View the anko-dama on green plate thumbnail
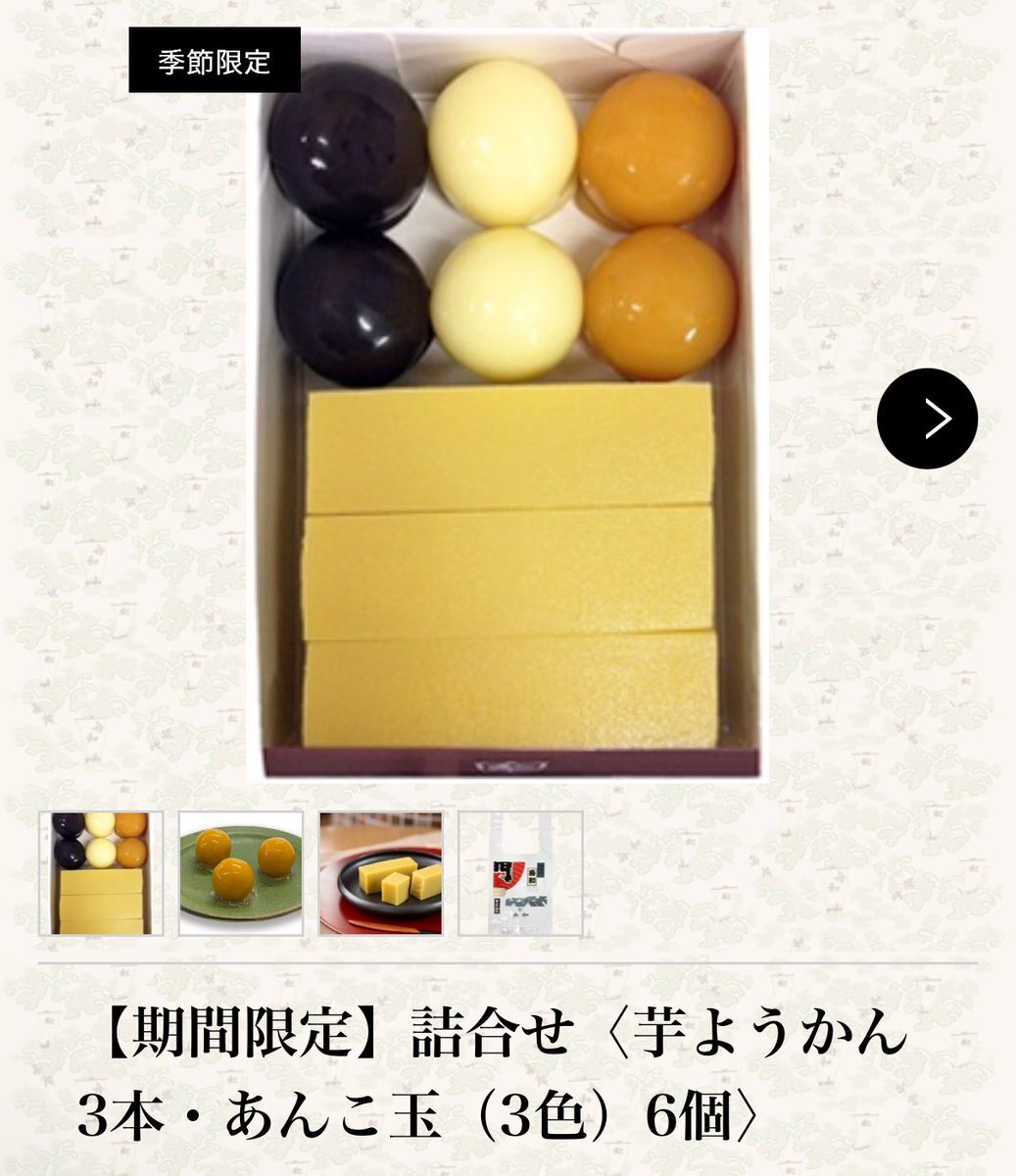The height and width of the screenshot is (1176, 1016). point(241,873)
